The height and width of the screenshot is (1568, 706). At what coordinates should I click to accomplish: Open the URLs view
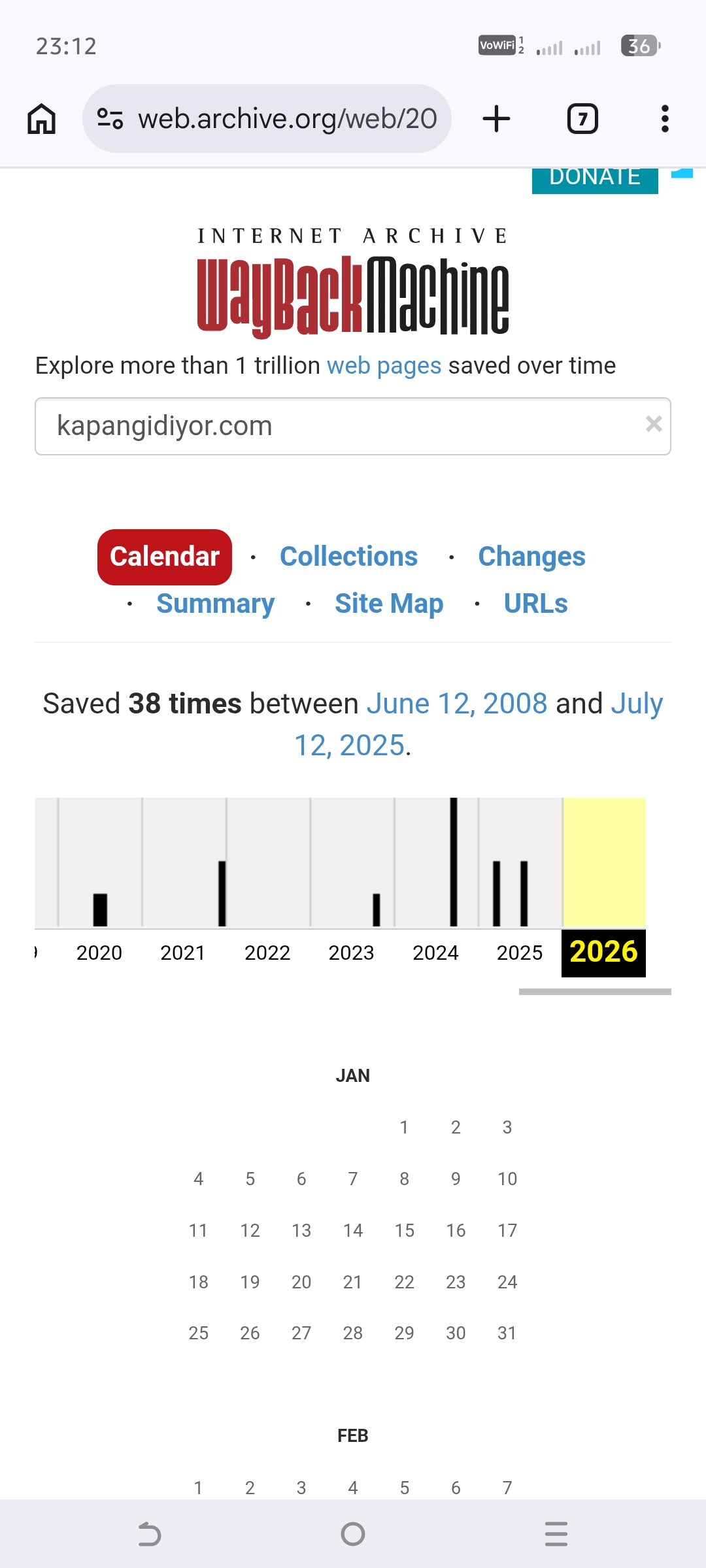[535, 604]
